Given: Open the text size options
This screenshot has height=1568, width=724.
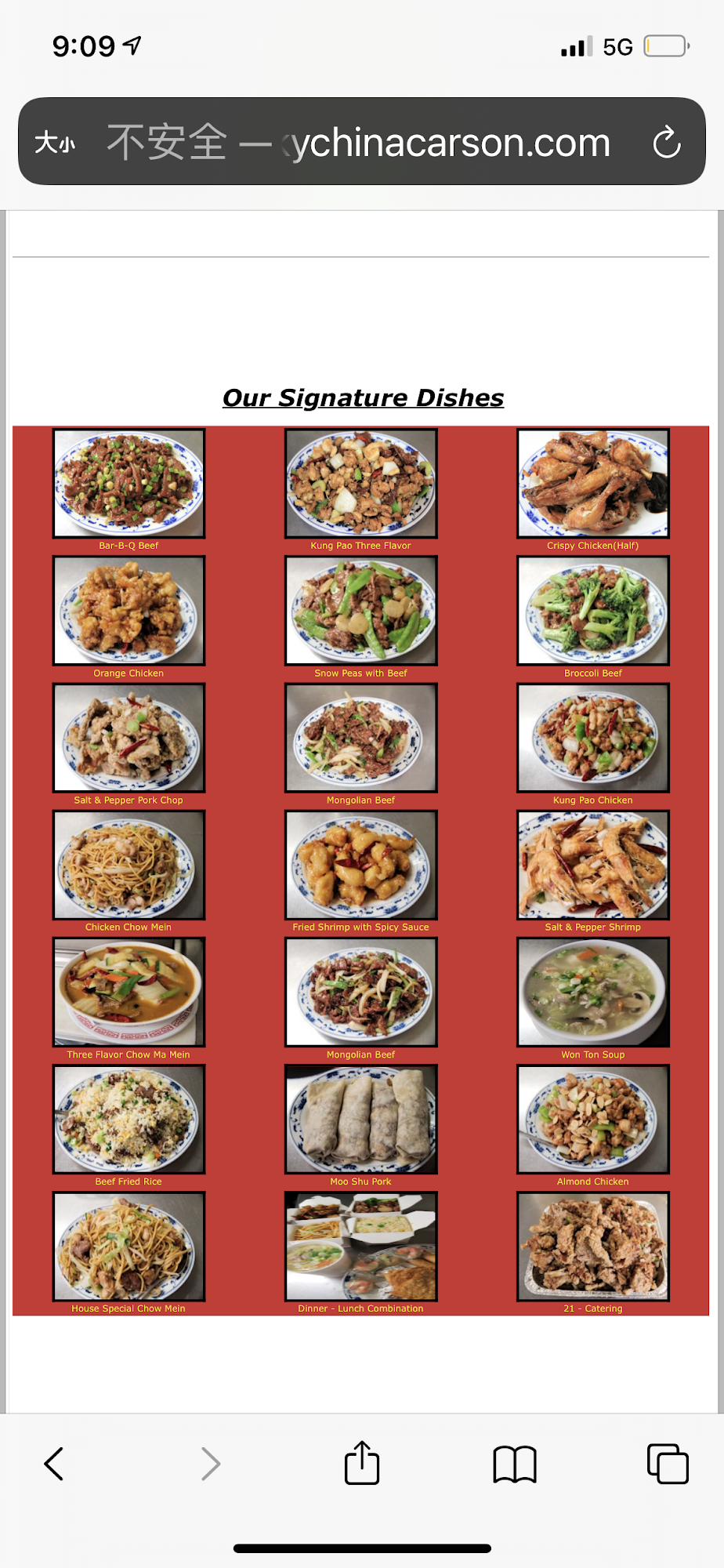Looking at the screenshot, I should (x=55, y=143).
